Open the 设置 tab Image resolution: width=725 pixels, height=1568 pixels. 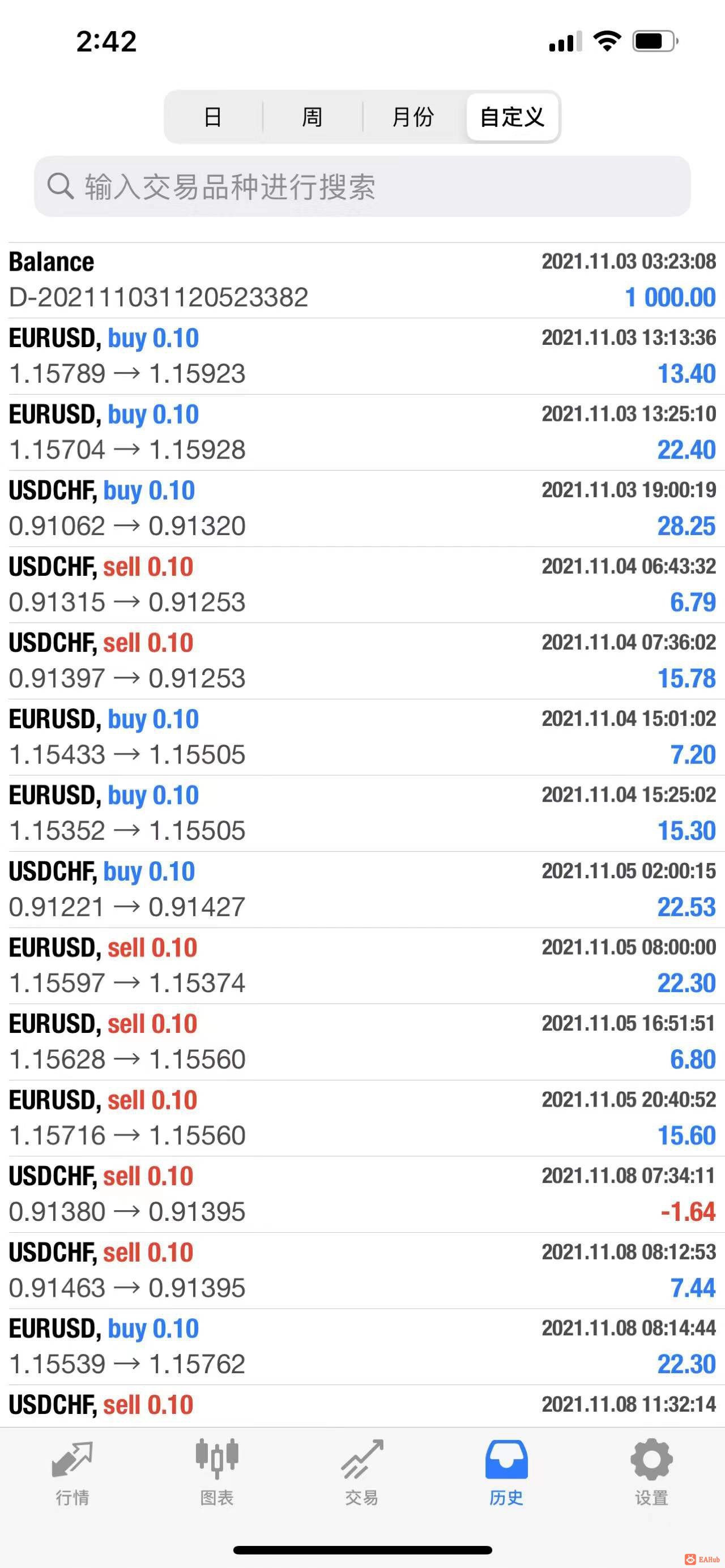(651, 1474)
